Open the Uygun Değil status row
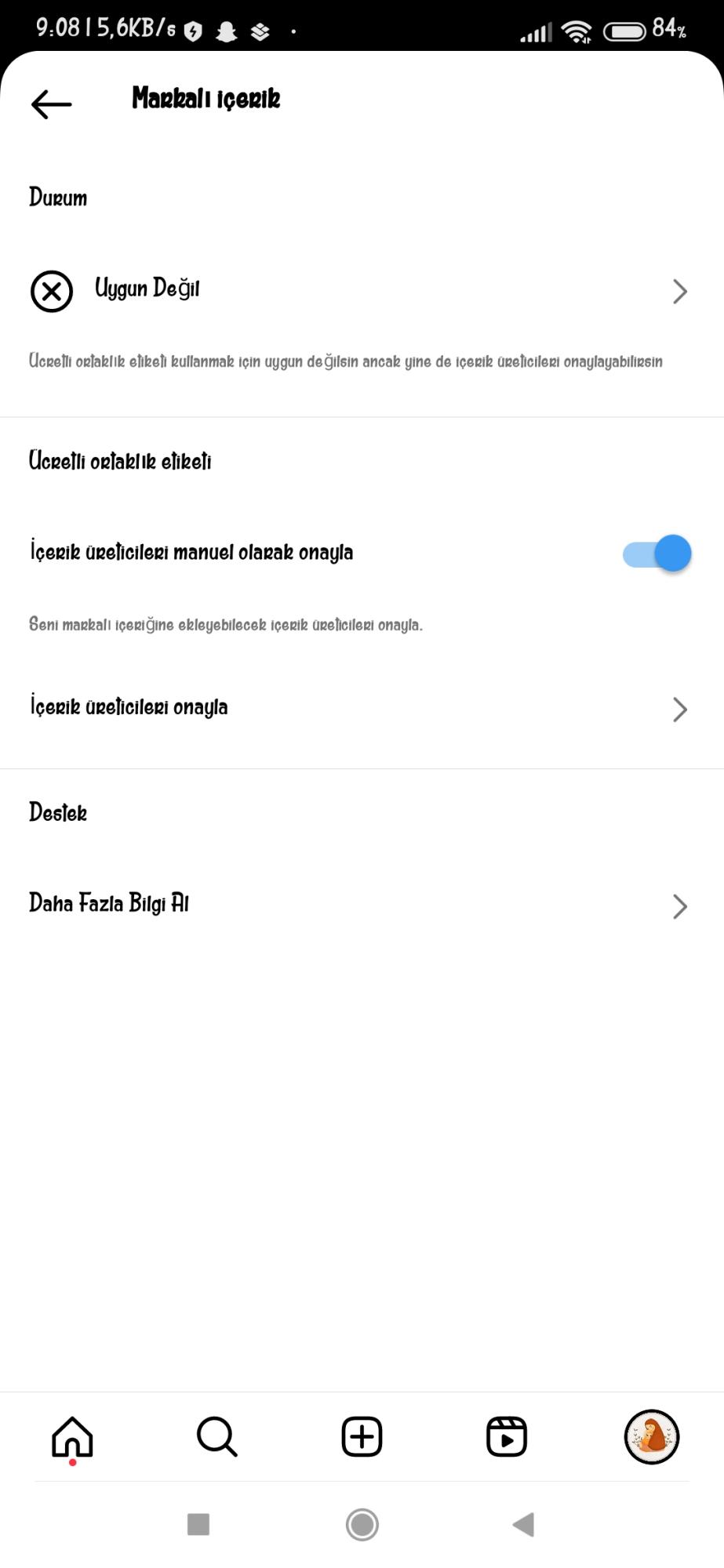Viewport: 724px width, 1568px height. (x=361, y=291)
